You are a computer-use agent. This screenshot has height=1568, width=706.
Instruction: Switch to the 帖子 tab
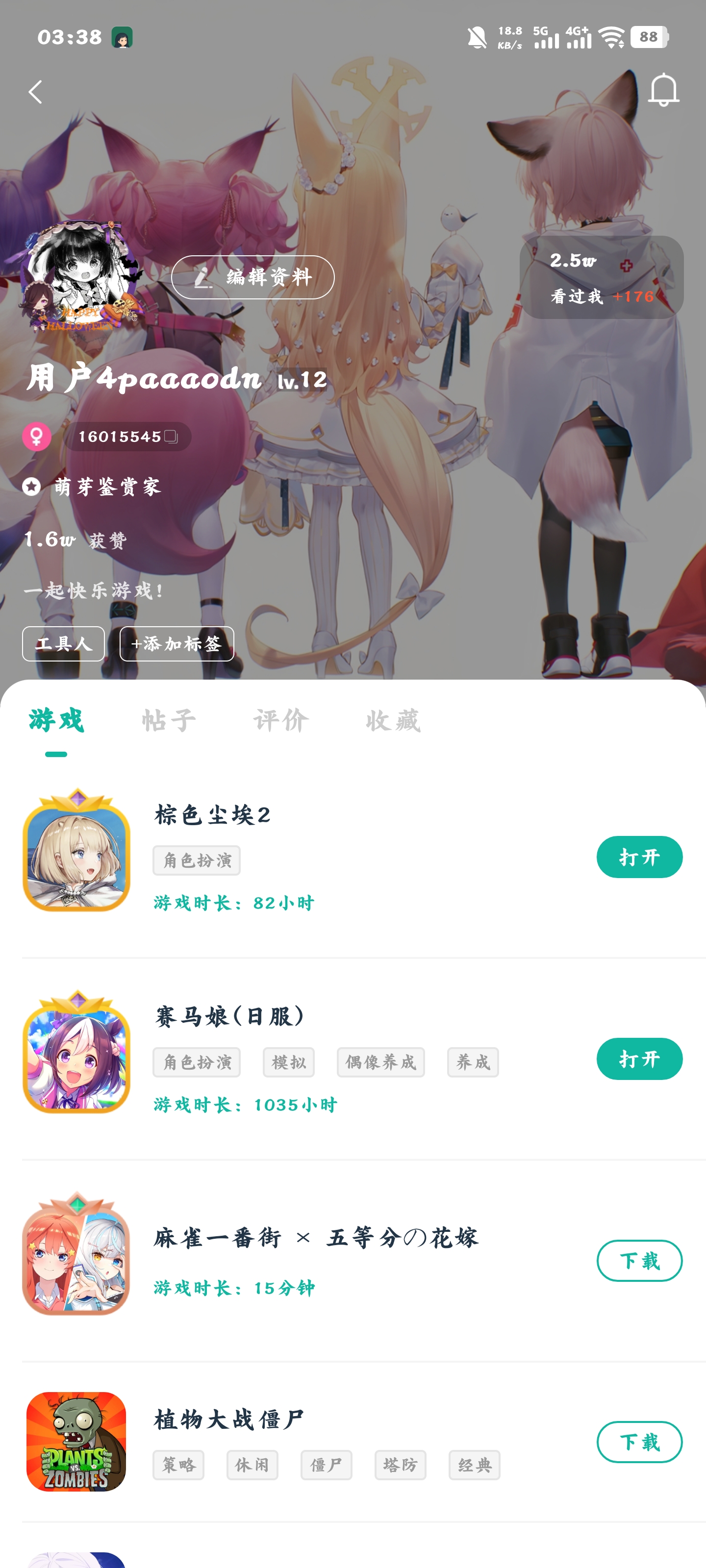169,721
